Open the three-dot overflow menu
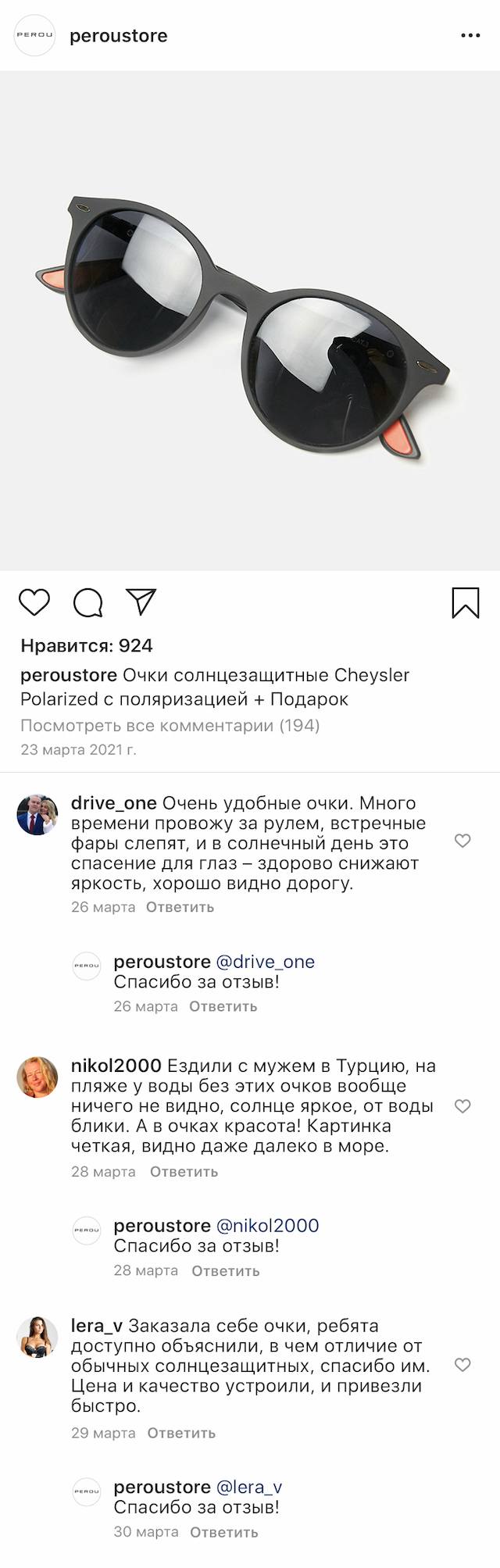The width and height of the screenshot is (500, 1568). pos(470,36)
